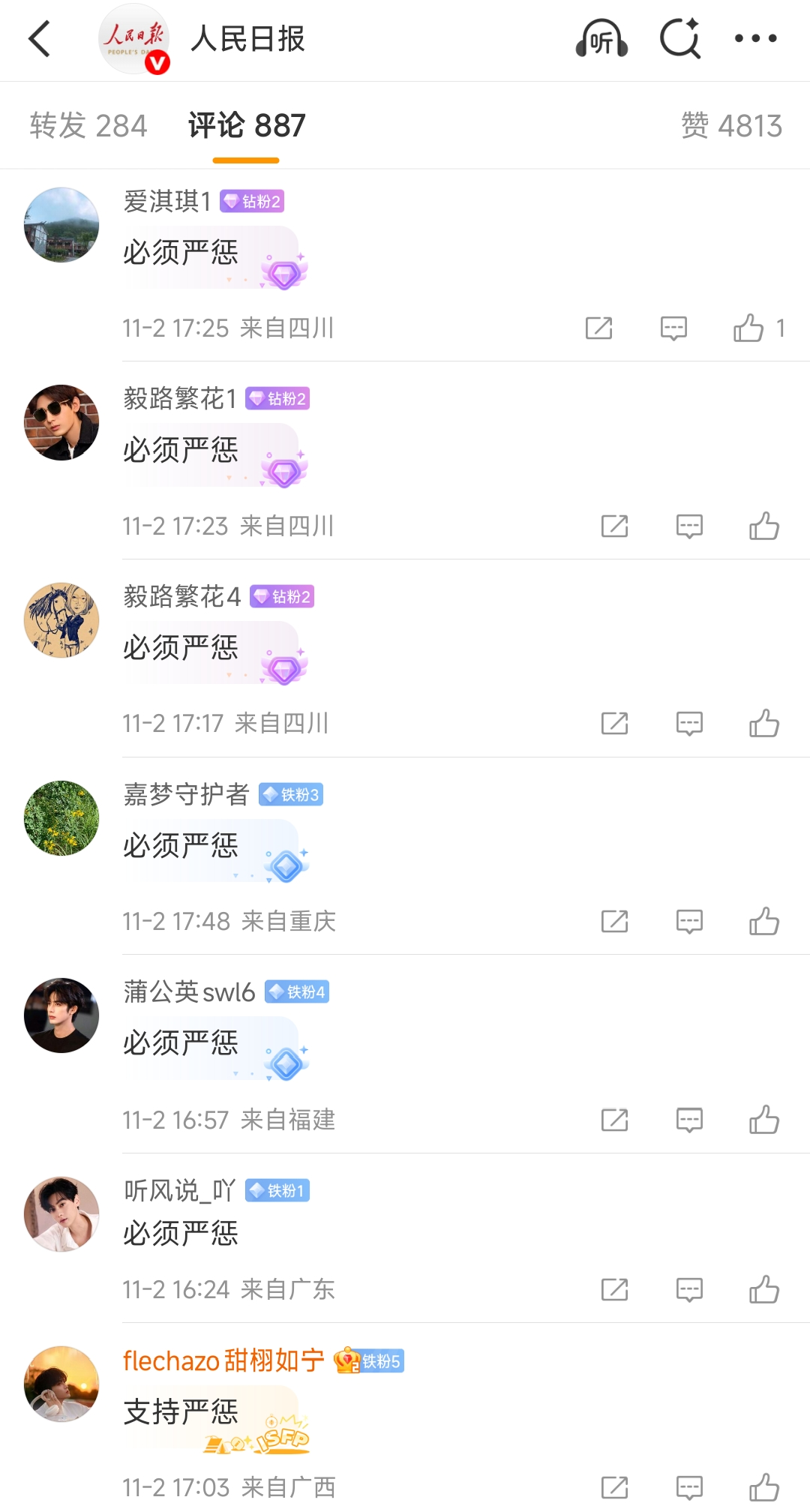810x1512 pixels.
Task: Share 爱淇琪1's comment using the forward icon
Action: pyautogui.click(x=598, y=328)
